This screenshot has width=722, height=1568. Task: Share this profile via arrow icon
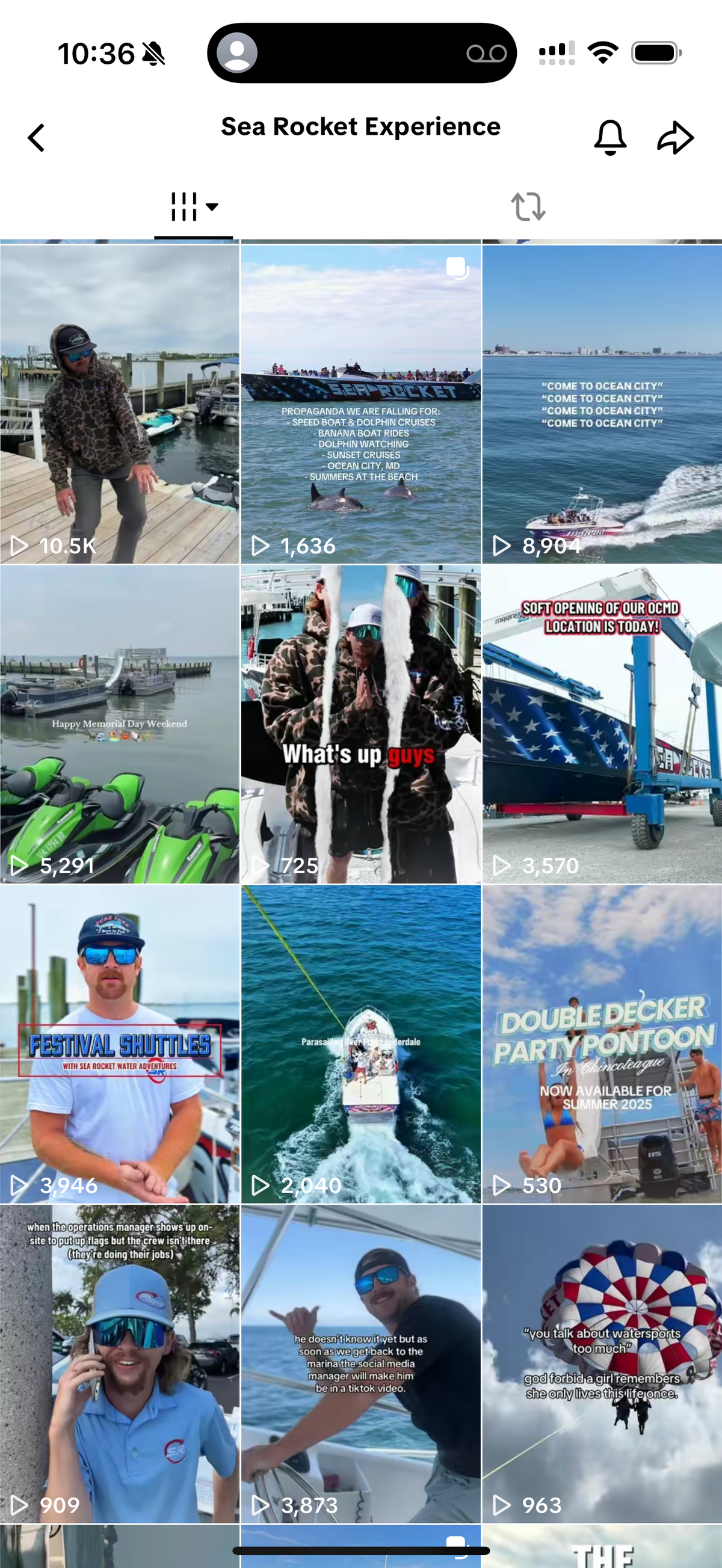675,137
